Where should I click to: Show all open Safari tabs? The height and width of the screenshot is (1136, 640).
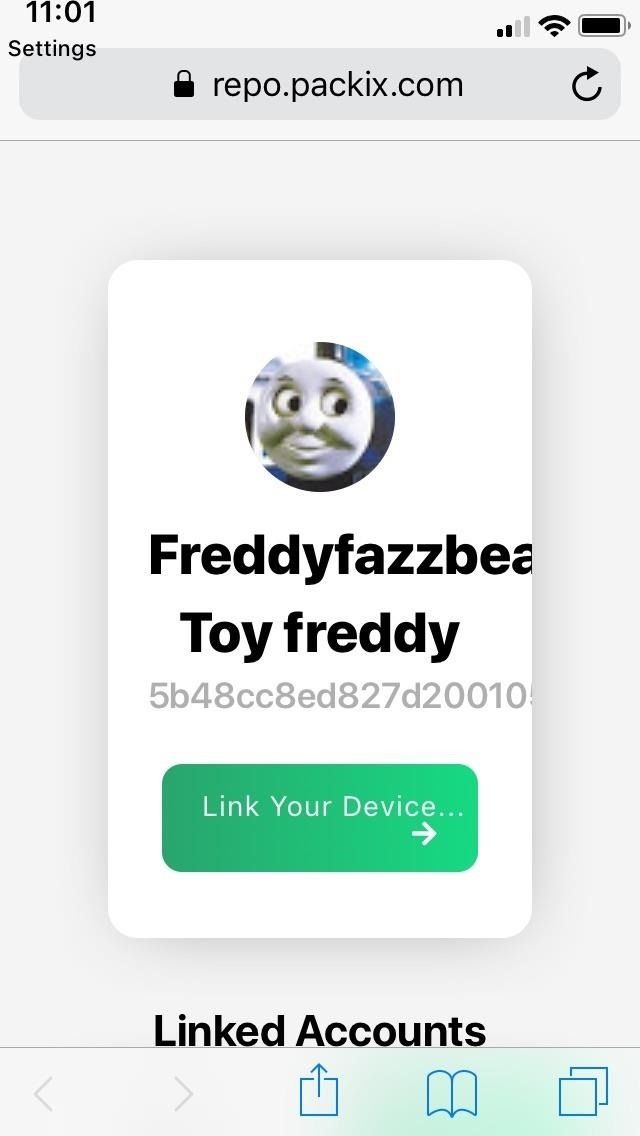coord(583,1092)
